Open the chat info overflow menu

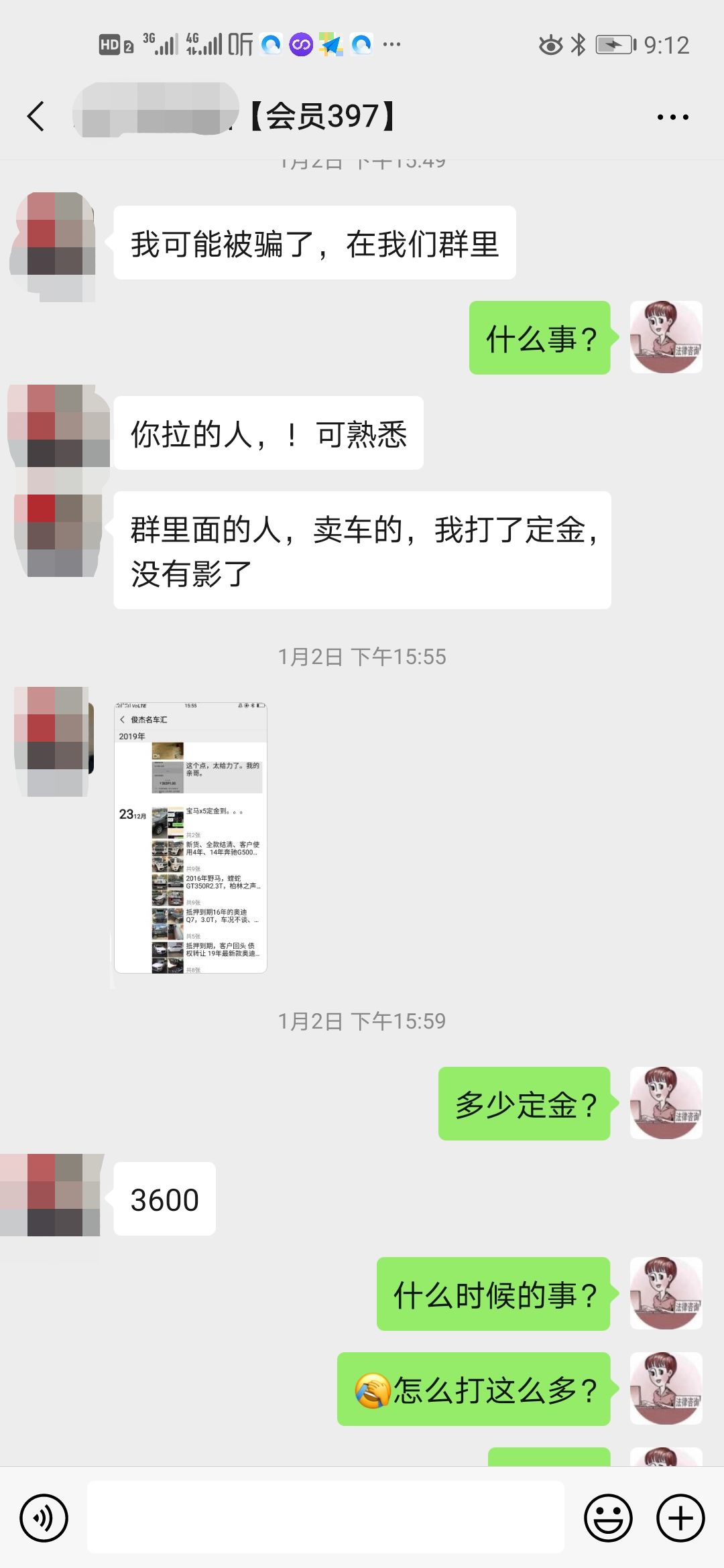(672, 117)
